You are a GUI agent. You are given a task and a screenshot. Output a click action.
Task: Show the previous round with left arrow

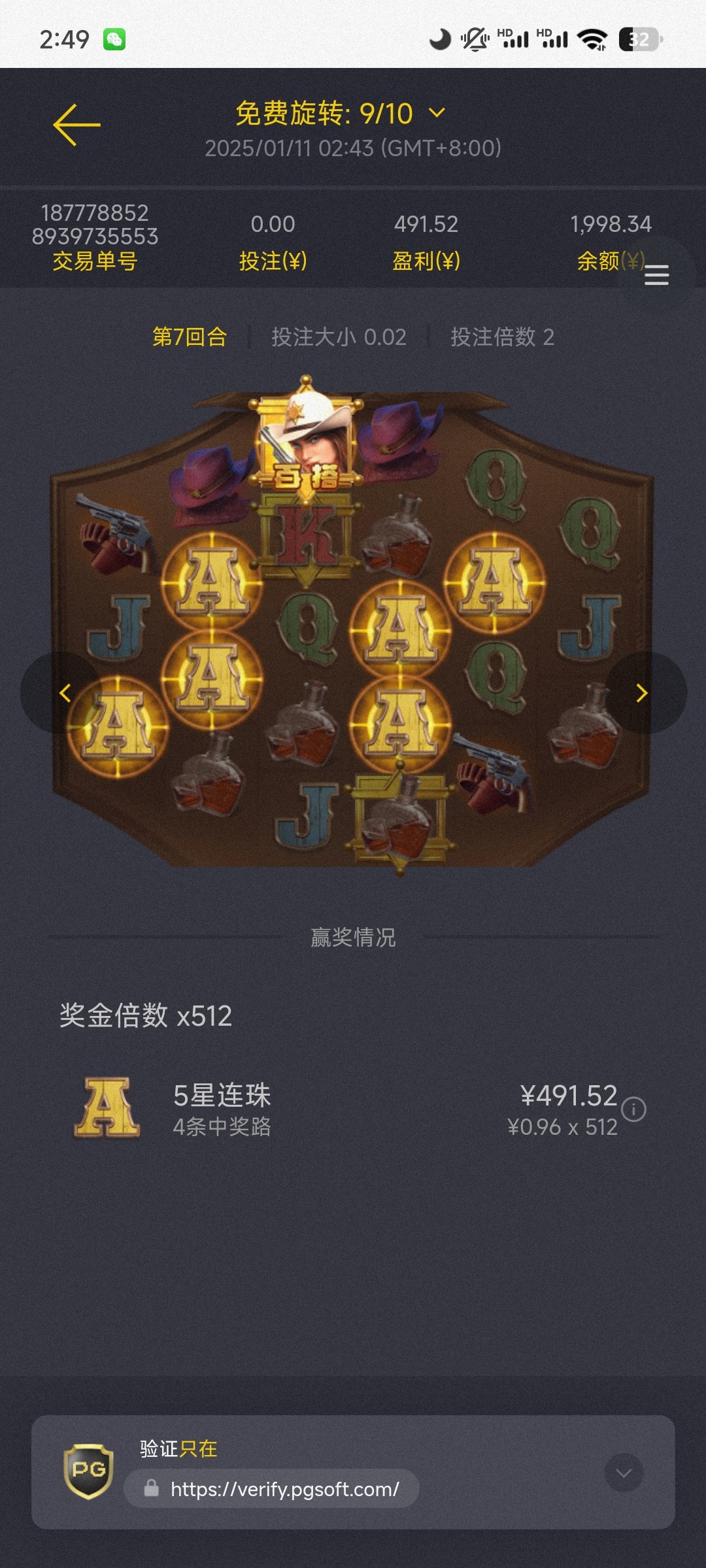[64, 693]
